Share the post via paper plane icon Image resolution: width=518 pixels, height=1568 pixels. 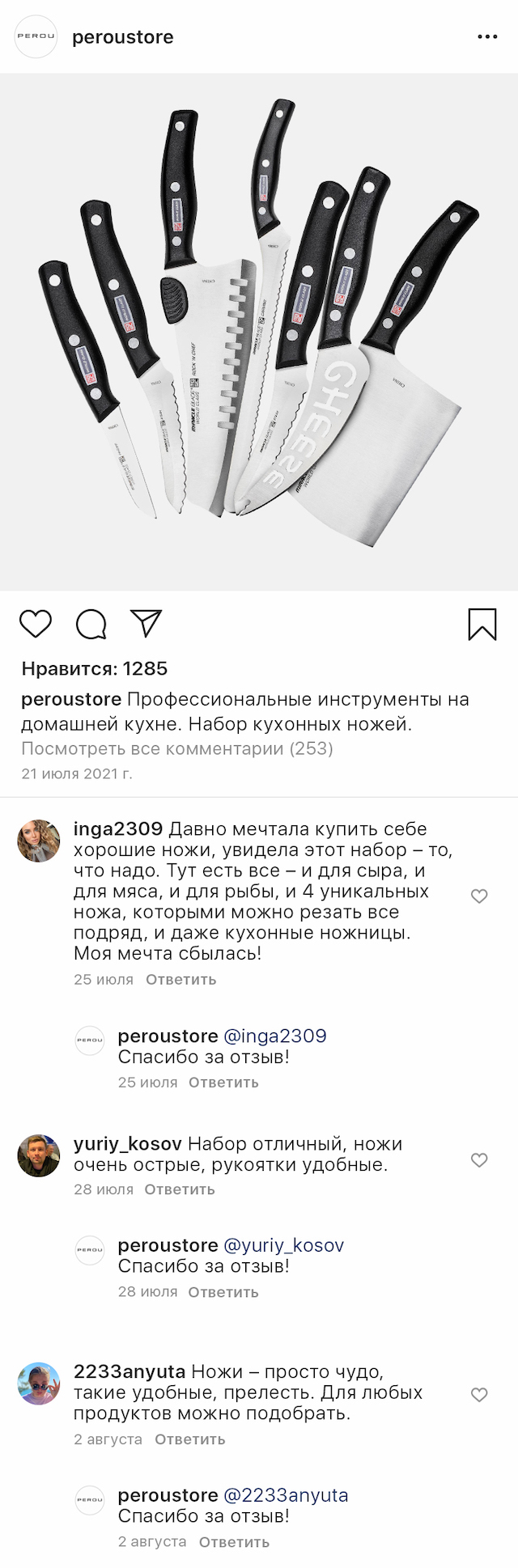click(146, 623)
